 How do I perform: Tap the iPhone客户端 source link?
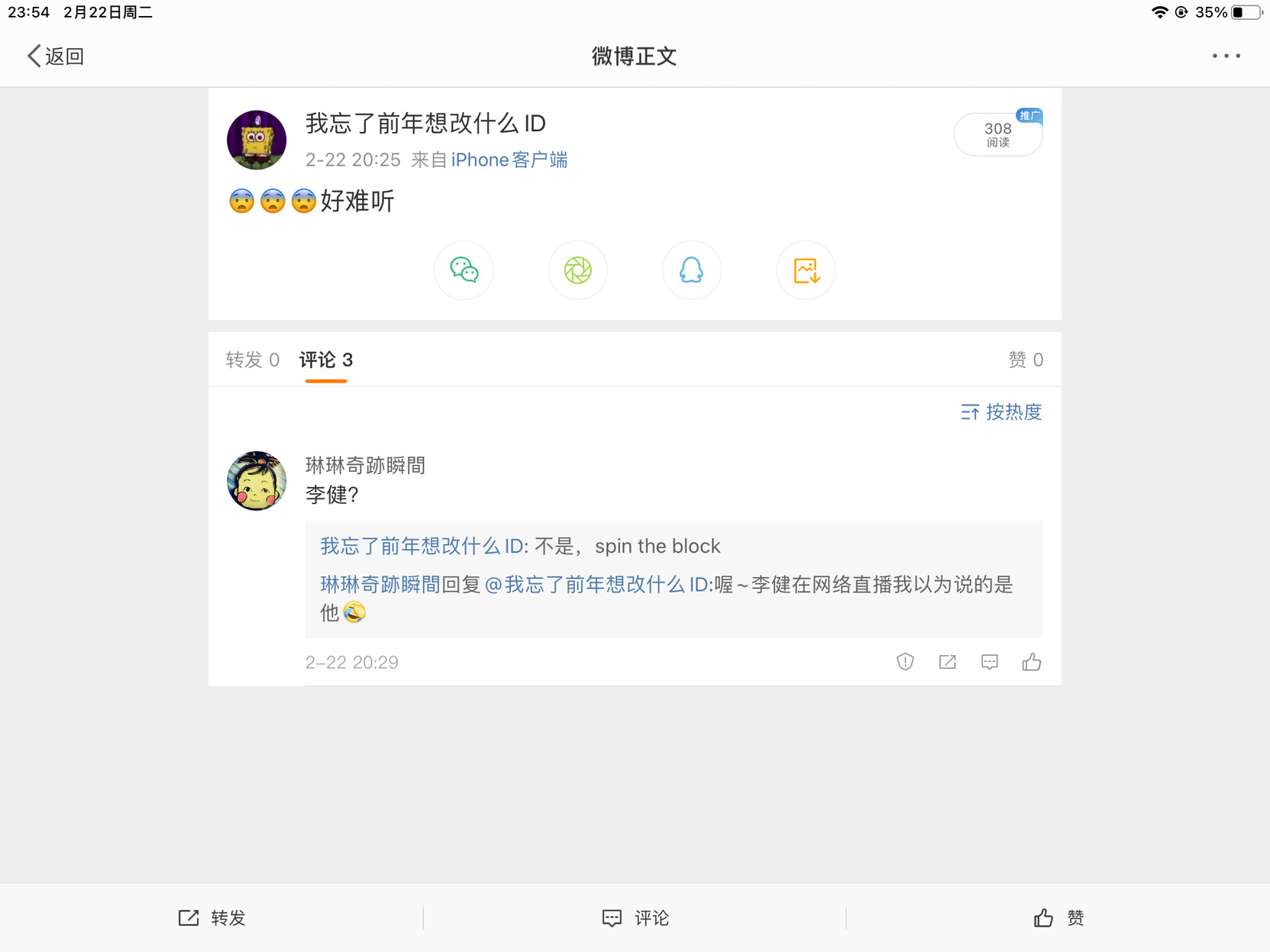point(509,160)
